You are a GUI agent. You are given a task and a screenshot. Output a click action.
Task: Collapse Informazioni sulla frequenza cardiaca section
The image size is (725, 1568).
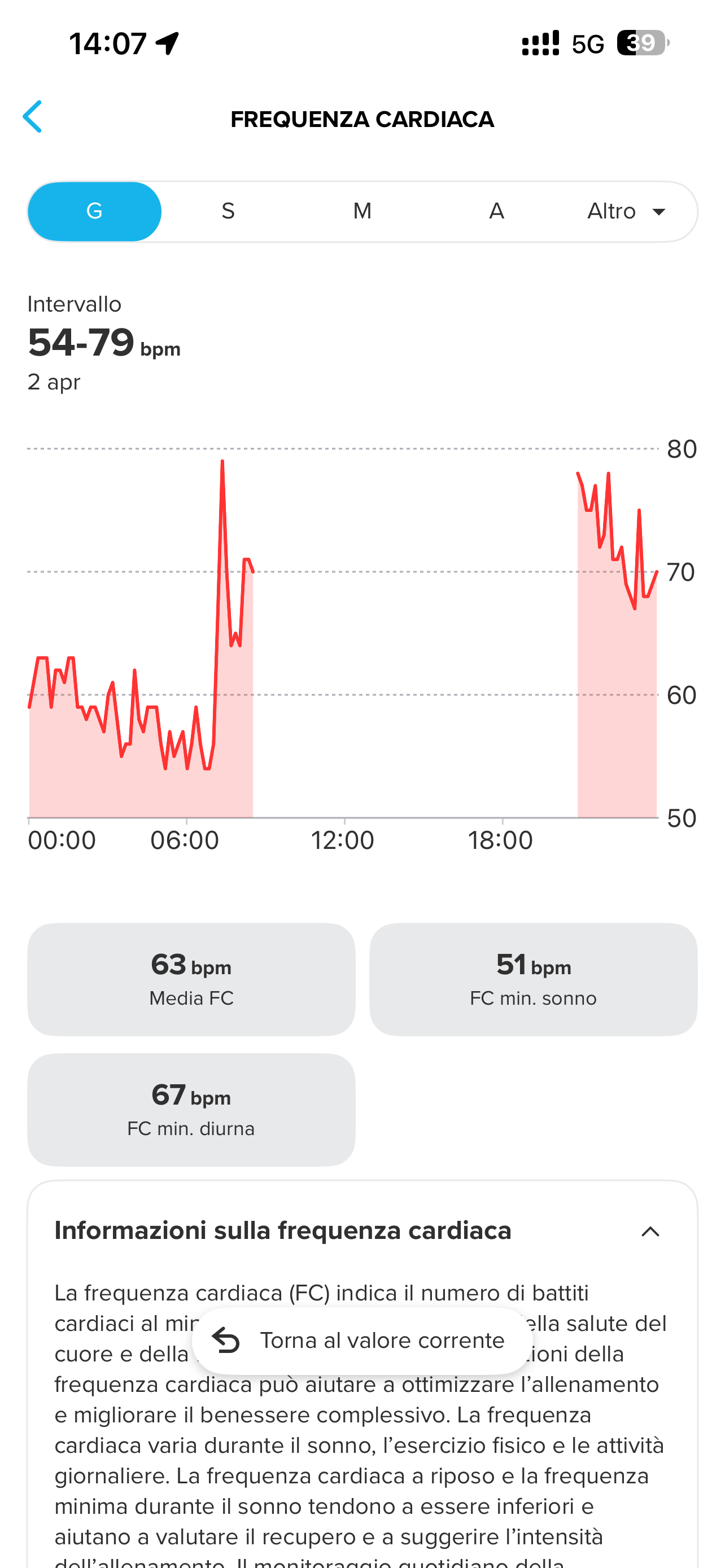pyautogui.click(x=650, y=1232)
